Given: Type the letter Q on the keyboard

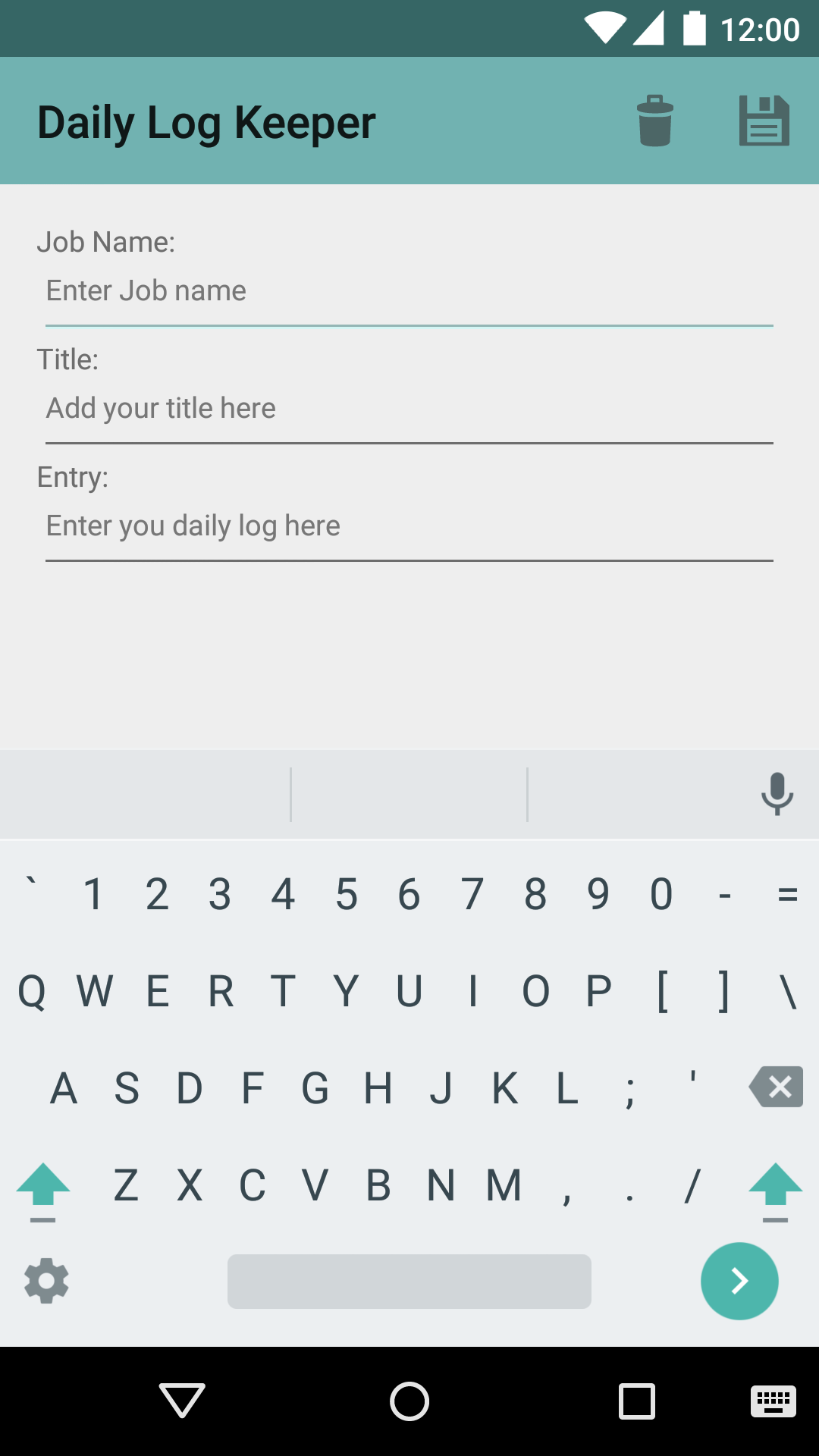Looking at the screenshot, I should pos(32,990).
